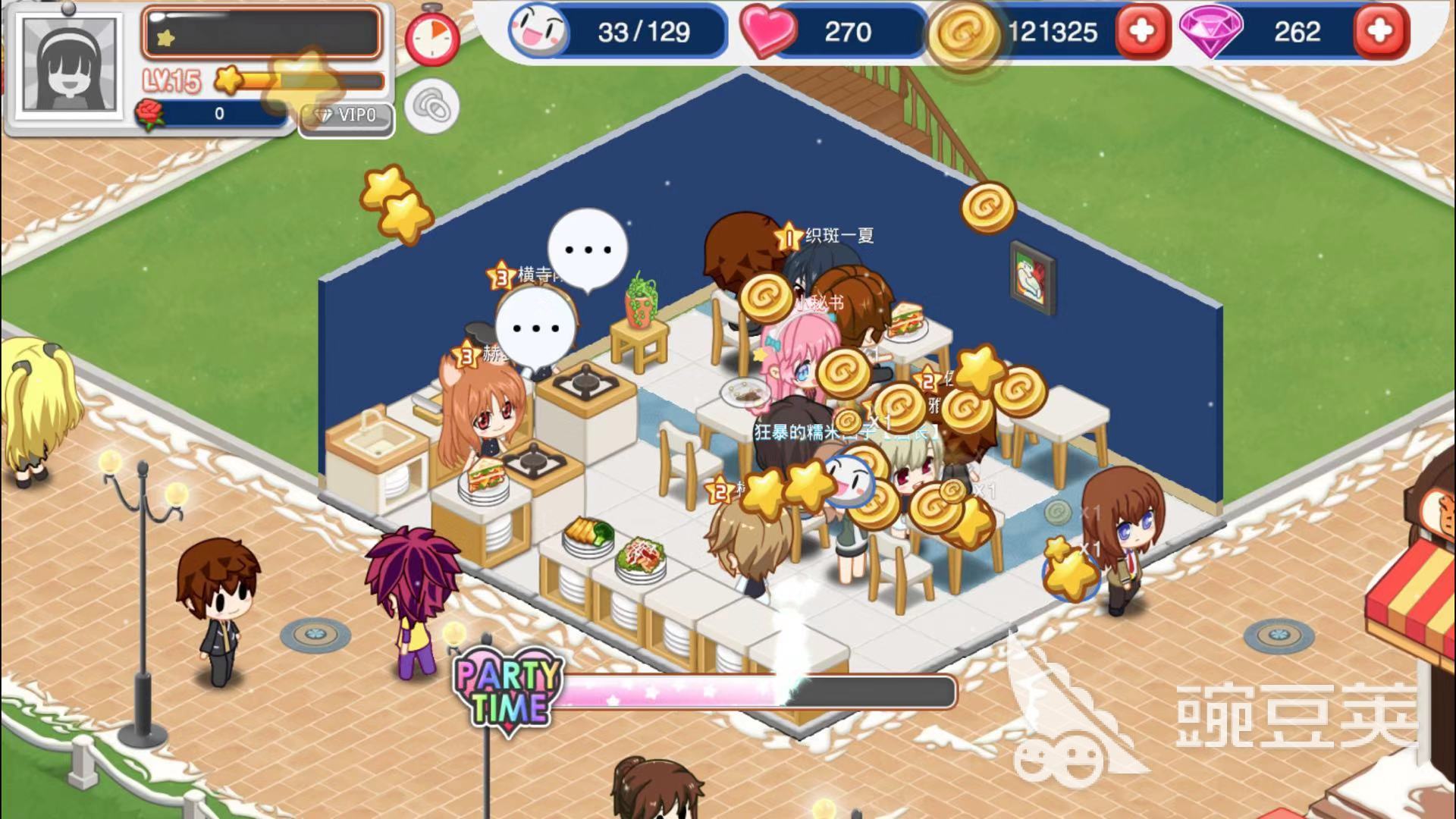This screenshot has width=1456, height=819.
Task: Tap the plus button beside coins 121325
Action: (1141, 32)
